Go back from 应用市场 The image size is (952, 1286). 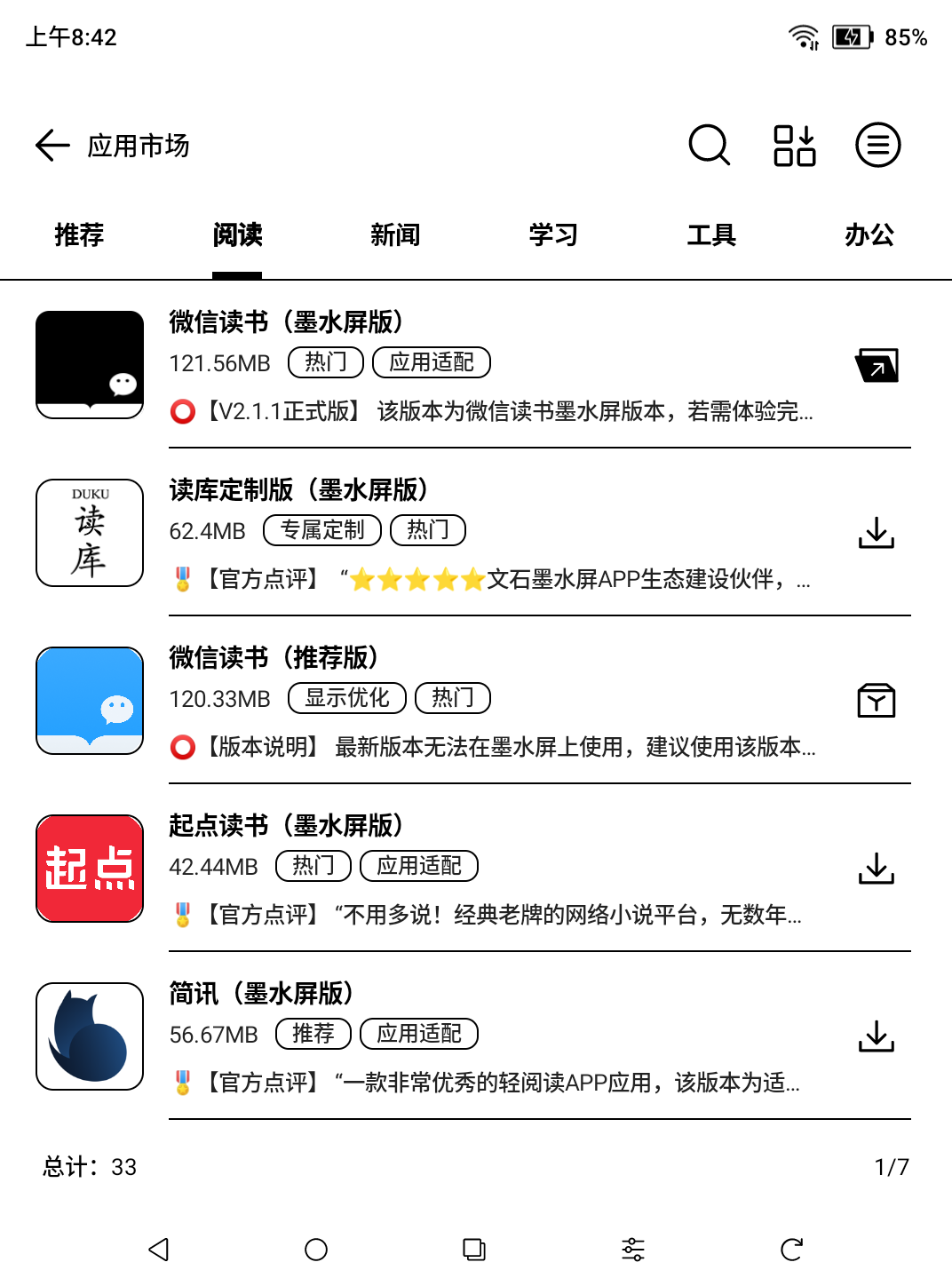pos(52,145)
